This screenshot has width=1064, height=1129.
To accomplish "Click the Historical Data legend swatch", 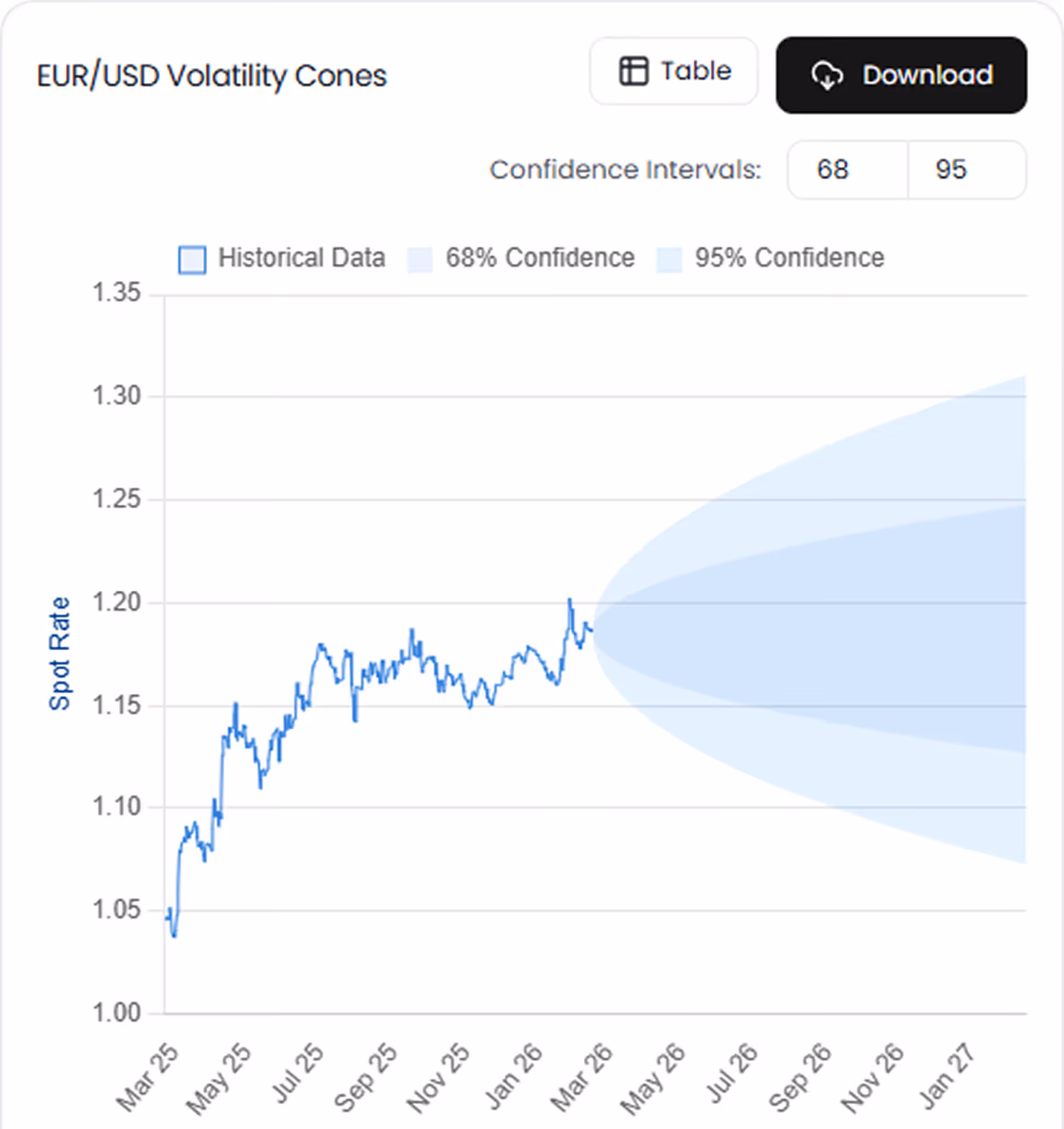I will [192, 258].
